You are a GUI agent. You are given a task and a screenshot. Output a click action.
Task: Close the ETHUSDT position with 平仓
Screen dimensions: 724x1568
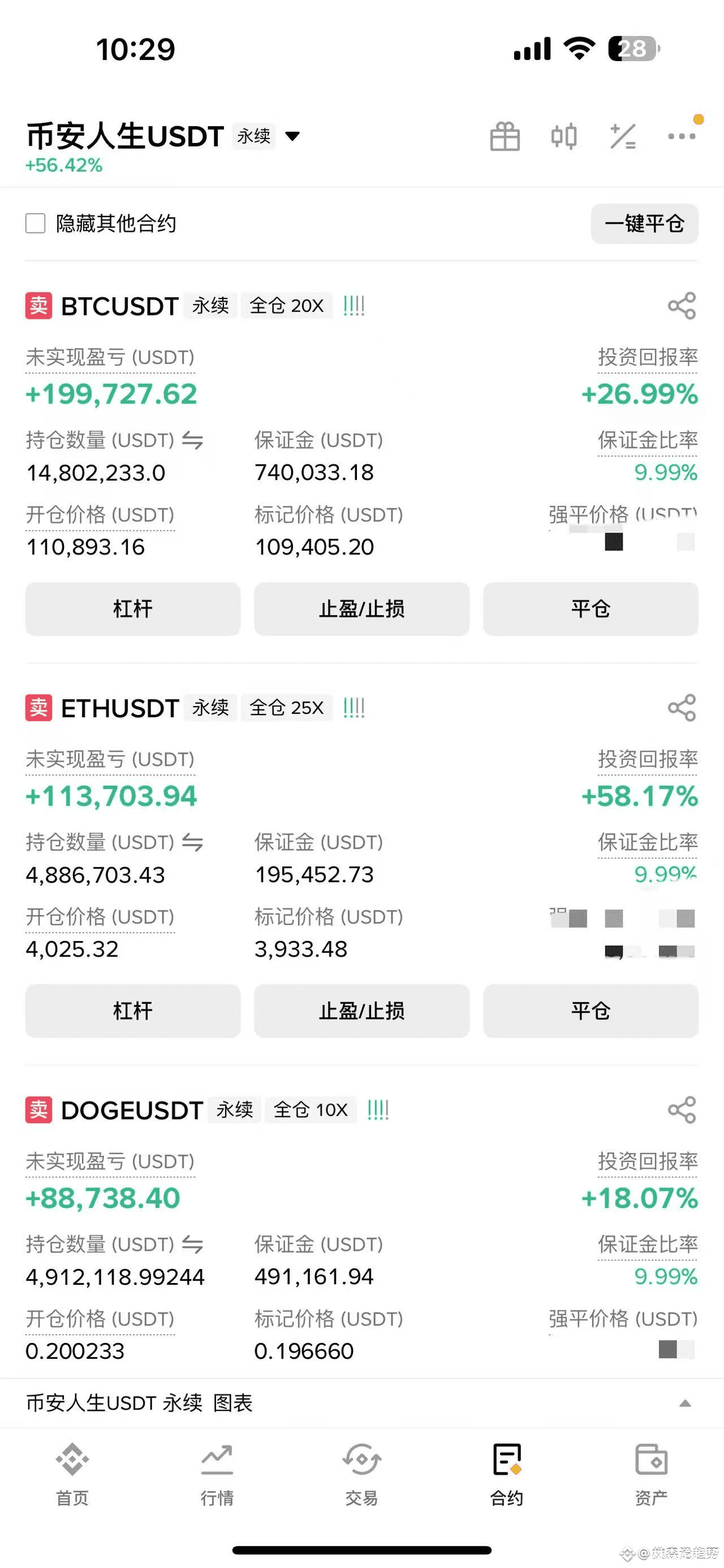tap(591, 1011)
